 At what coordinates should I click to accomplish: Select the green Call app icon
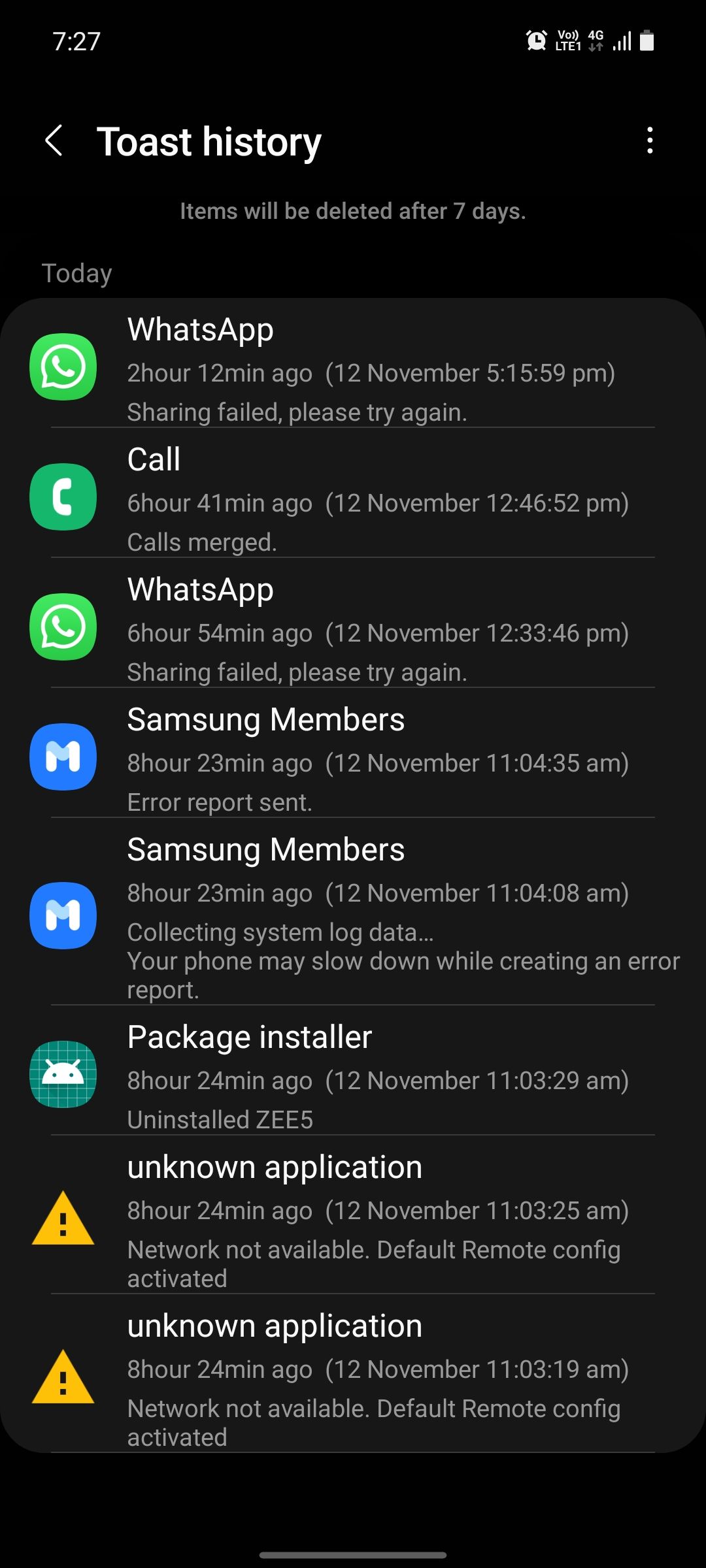pos(63,498)
